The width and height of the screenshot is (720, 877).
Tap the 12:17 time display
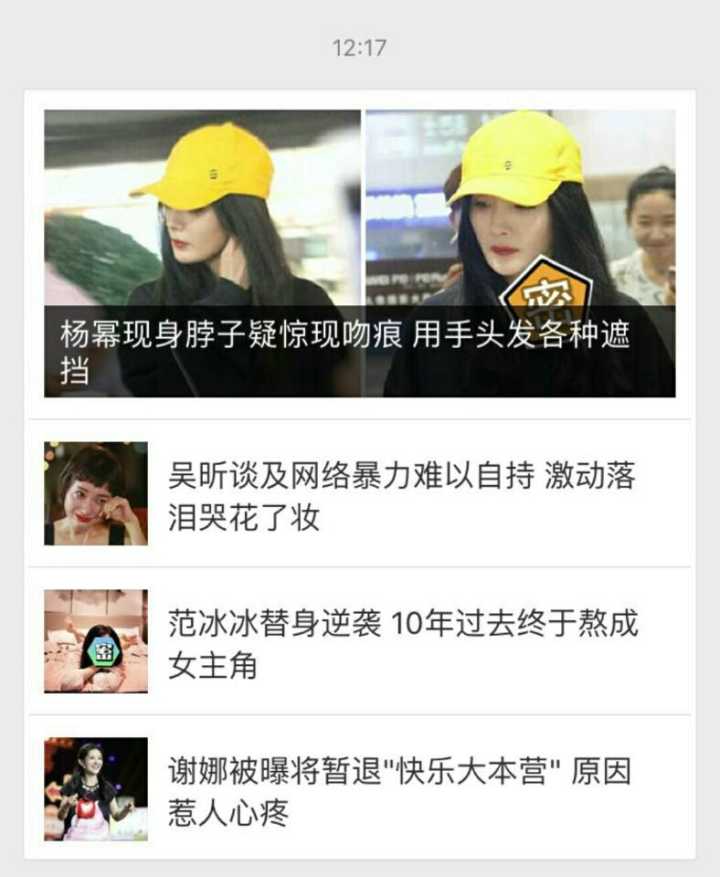coord(360,45)
